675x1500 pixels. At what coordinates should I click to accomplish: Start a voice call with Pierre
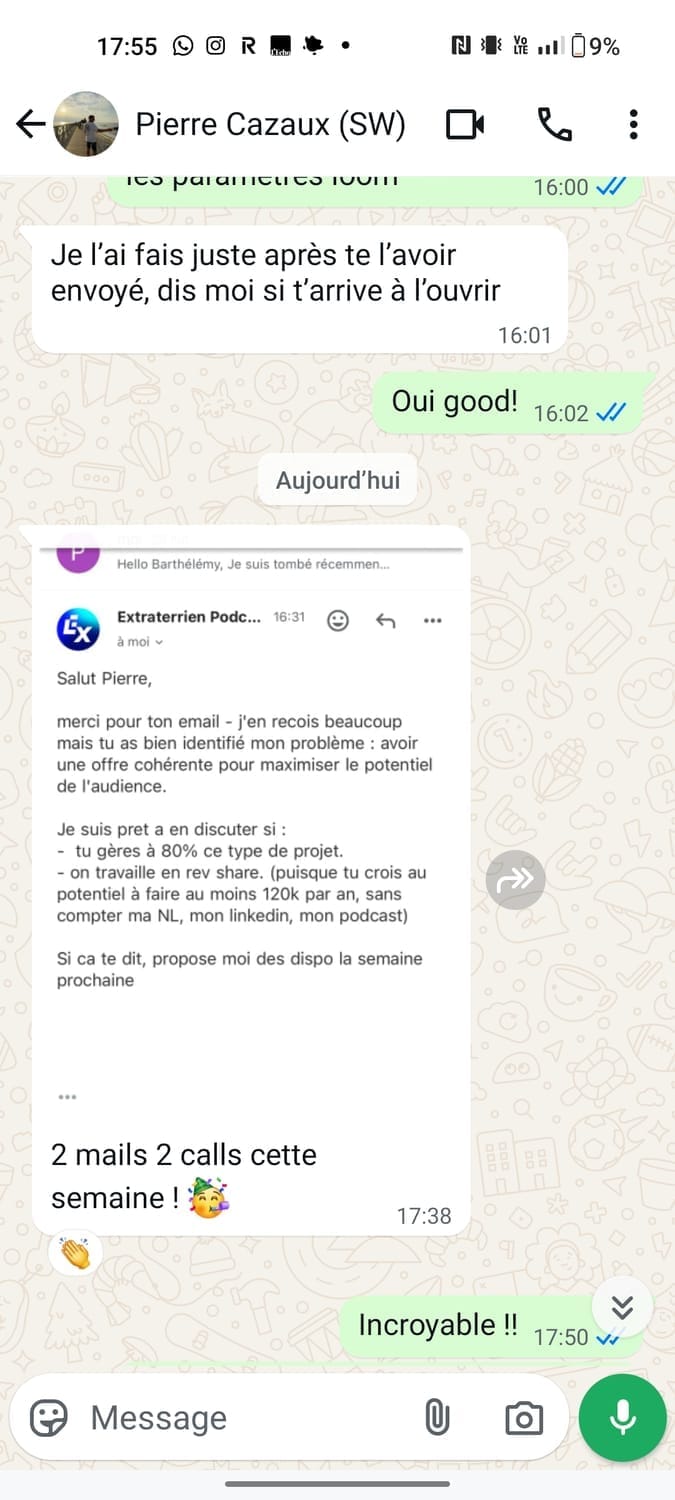(x=554, y=124)
